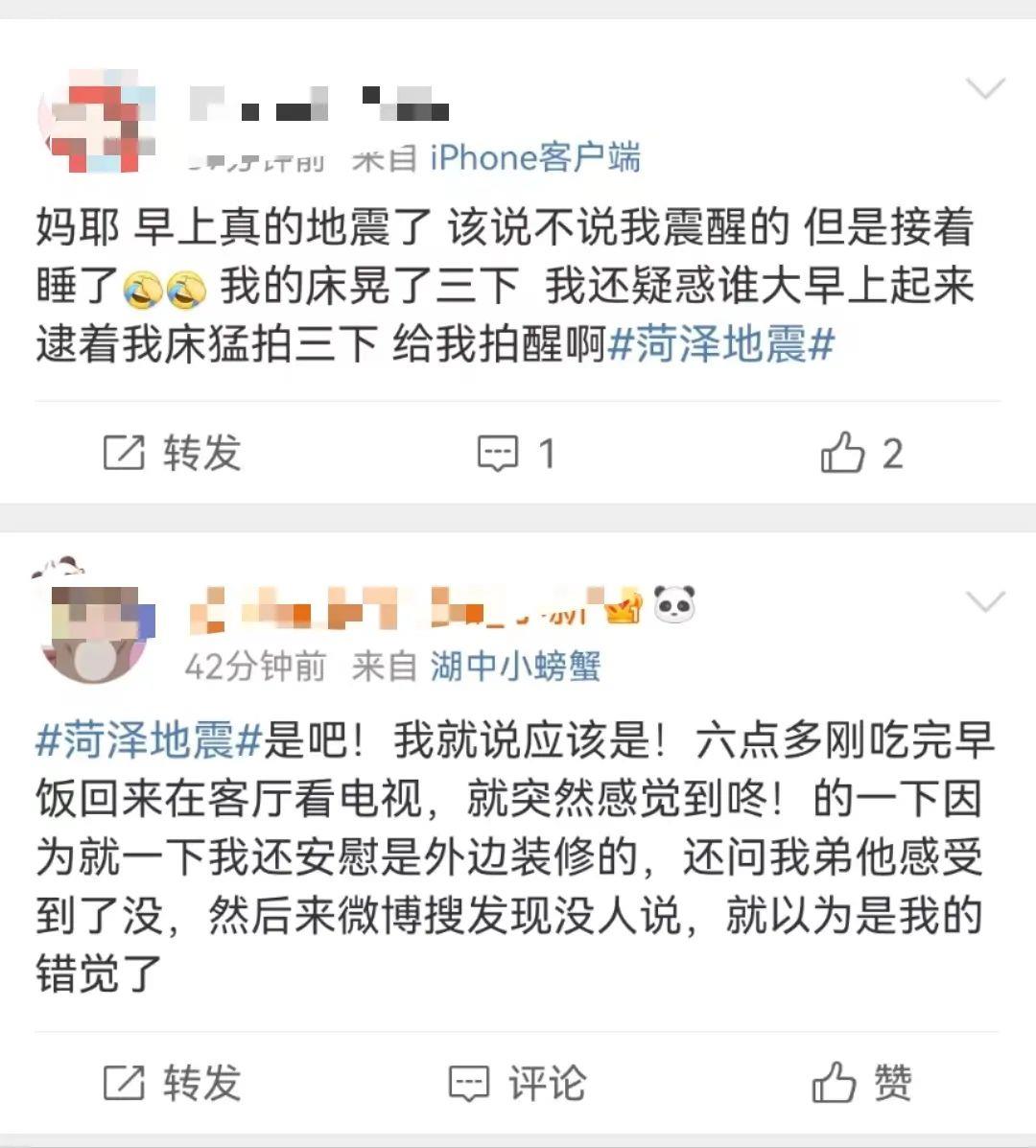This screenshot has width=1036, height=1148.
Task: Repost the post about the bed shaking
Action: [173, 453]
